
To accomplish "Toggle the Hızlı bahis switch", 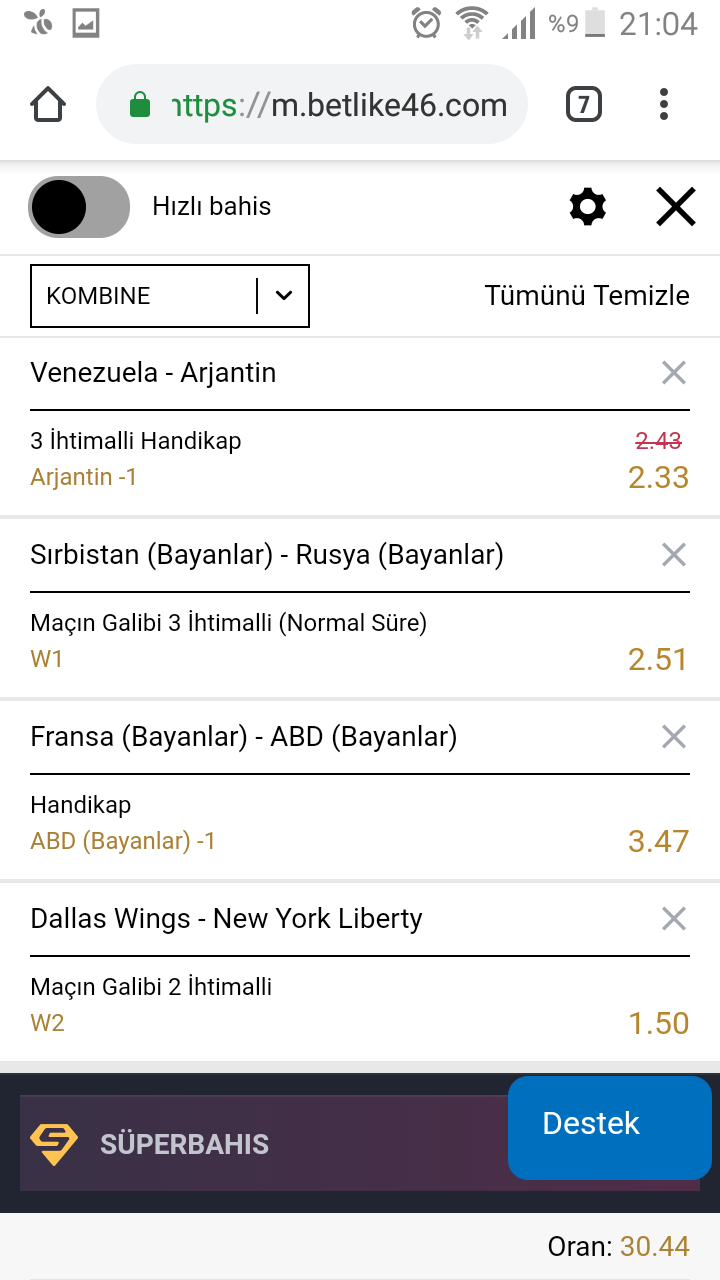I will (79, 207).
